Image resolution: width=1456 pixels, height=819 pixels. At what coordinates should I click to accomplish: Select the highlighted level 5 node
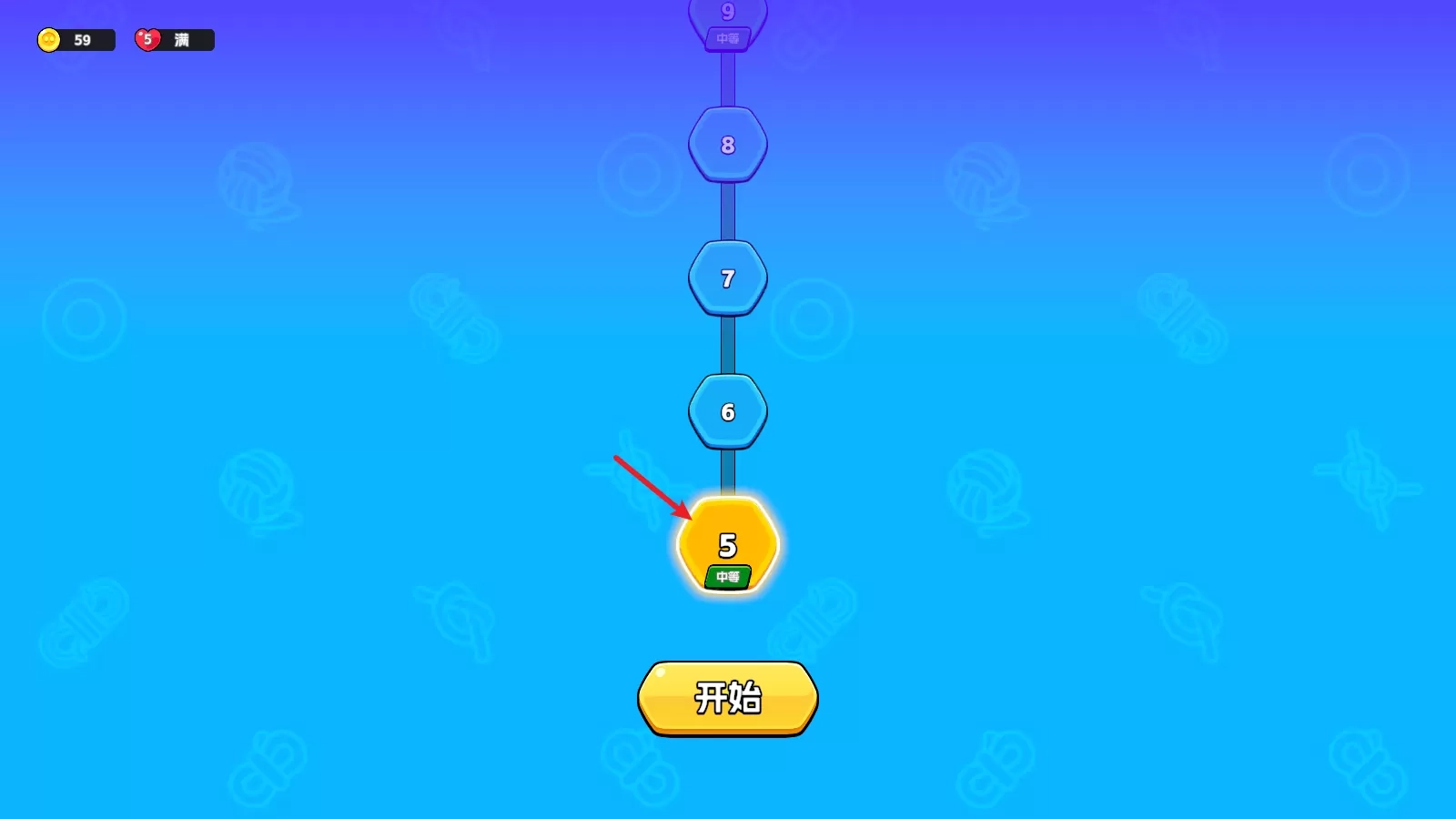pos(727,546)
